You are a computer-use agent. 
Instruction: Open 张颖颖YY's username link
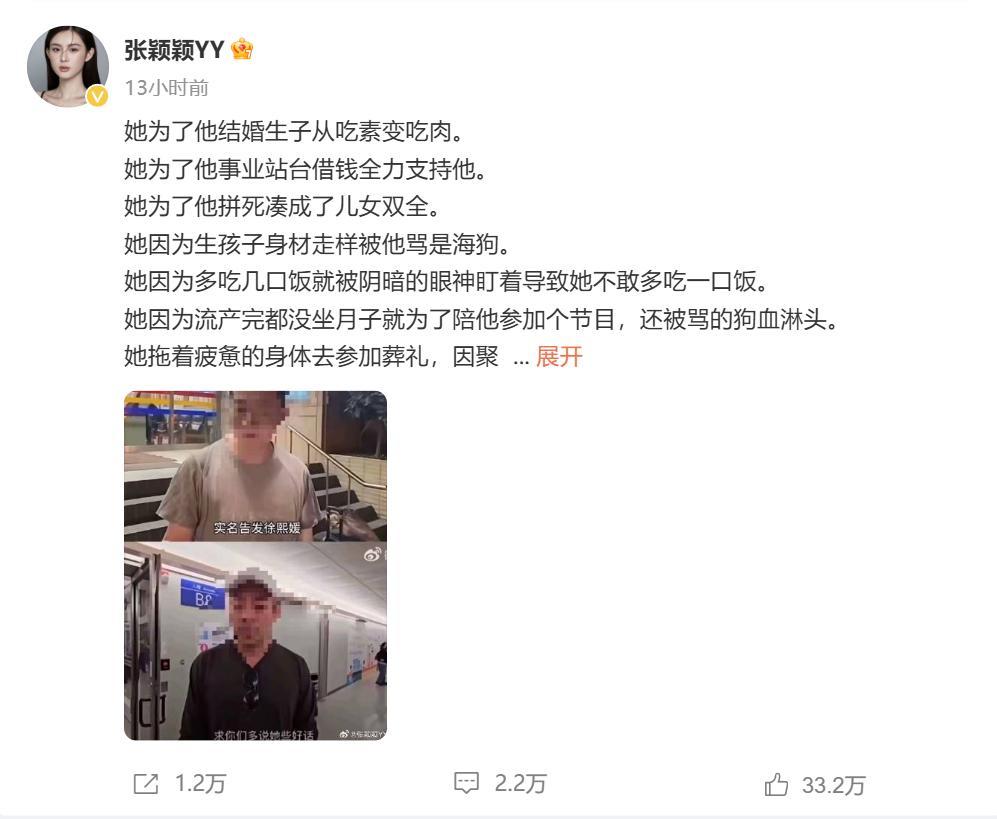[174, 49]
